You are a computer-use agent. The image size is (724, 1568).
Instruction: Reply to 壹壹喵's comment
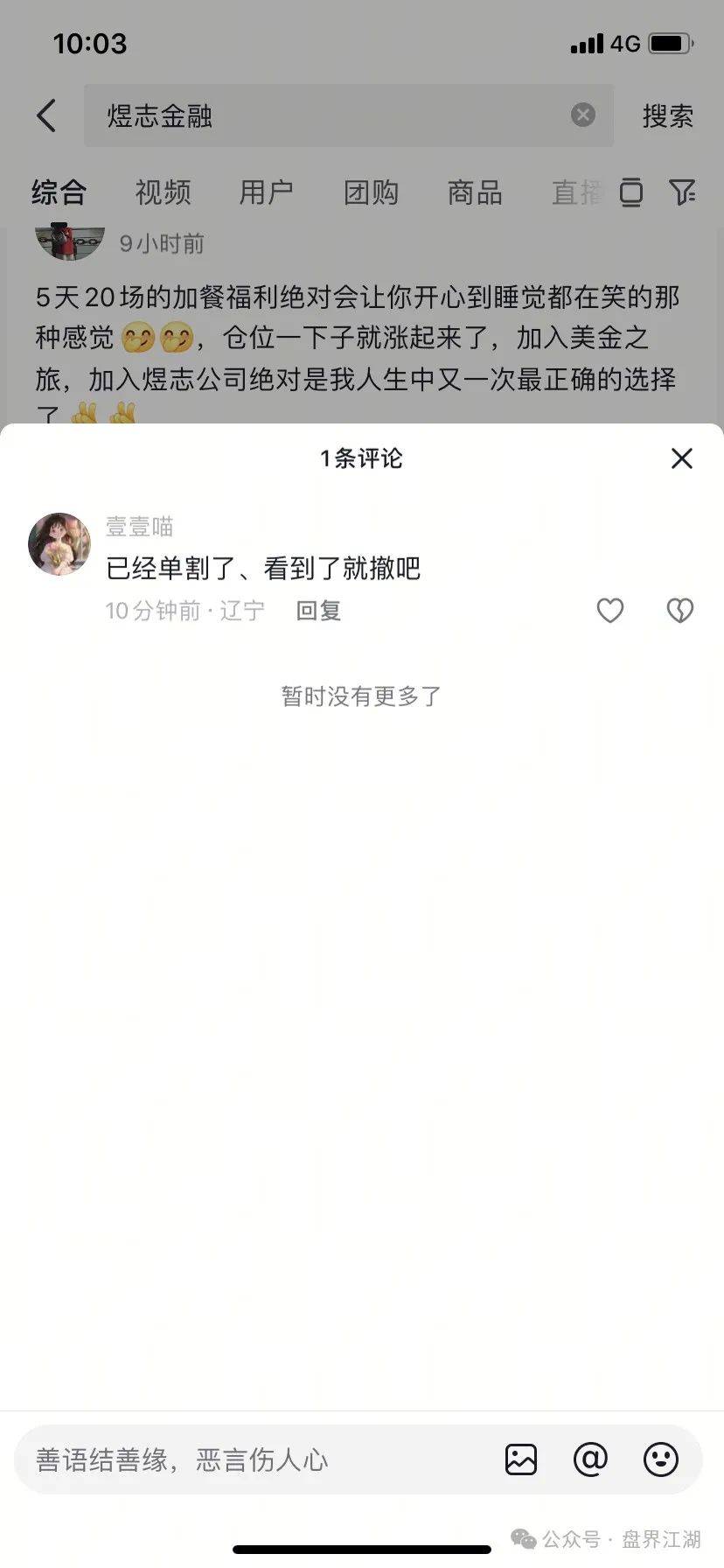(x=318, y=611)
